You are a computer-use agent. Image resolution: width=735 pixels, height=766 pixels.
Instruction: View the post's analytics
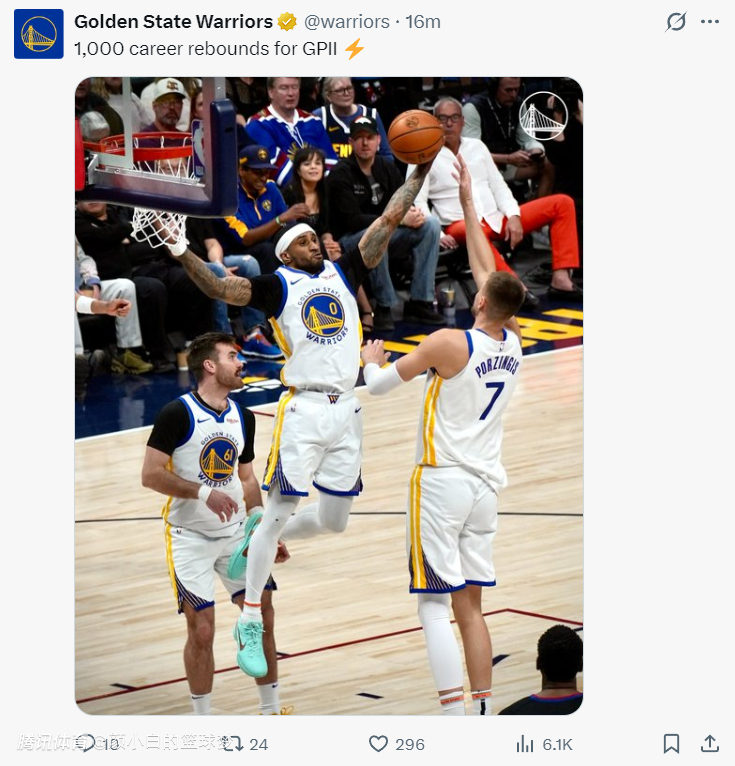(x=526, y=744)
